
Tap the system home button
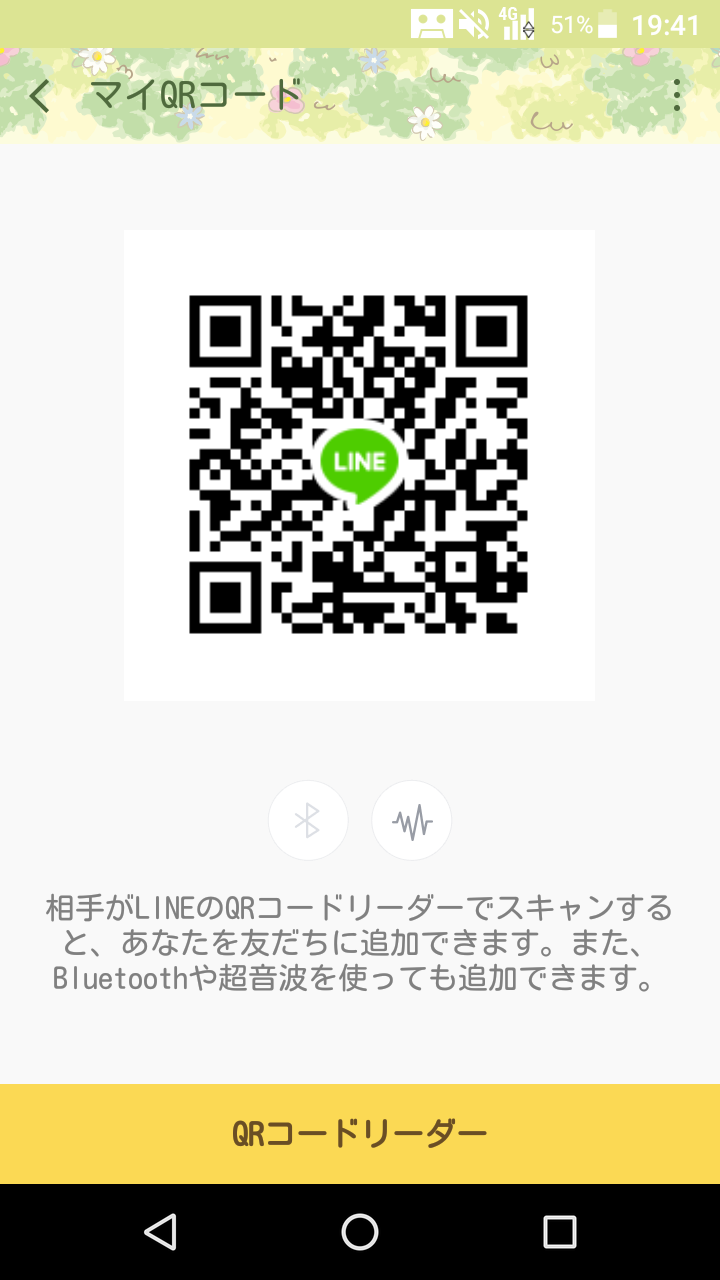click(x=360, y=1232)
